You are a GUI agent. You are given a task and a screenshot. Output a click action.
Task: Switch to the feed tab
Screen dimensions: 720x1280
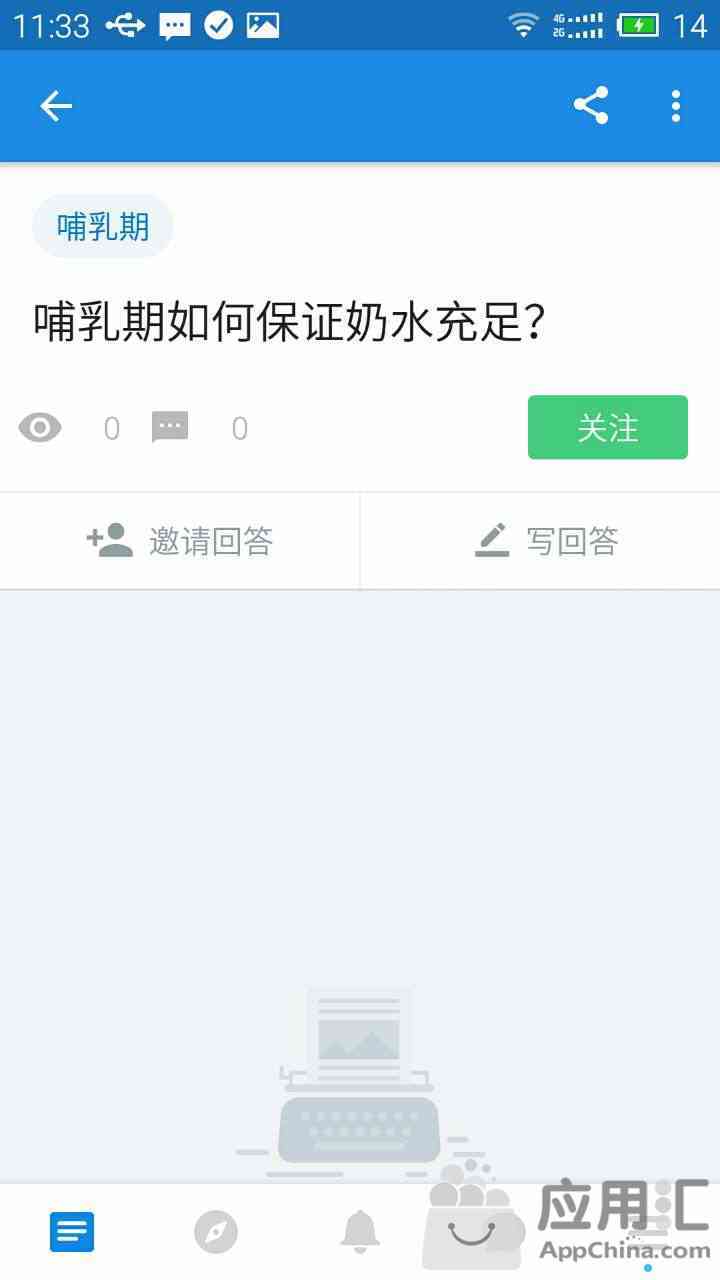click(x=72, y=1232)
